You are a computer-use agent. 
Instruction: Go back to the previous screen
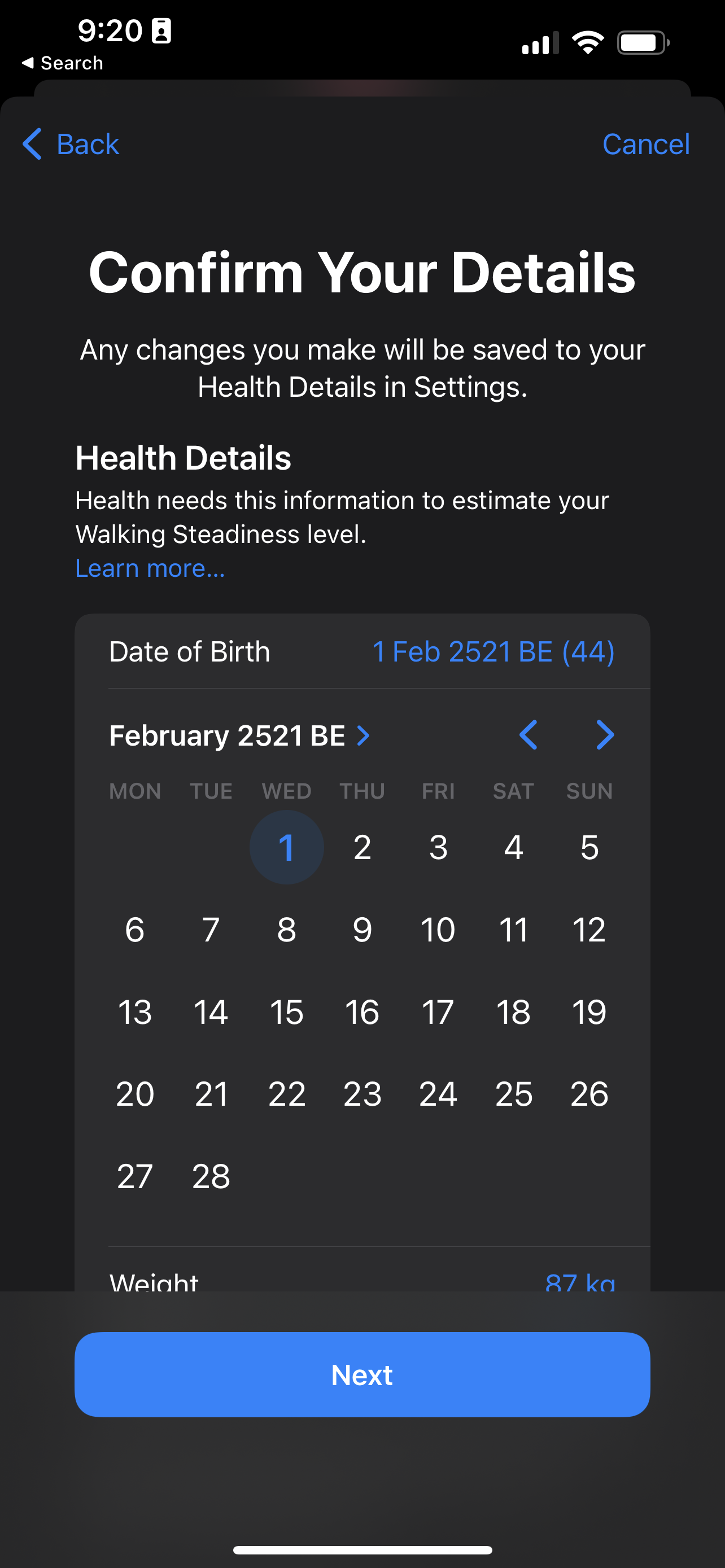click(71, 144)
